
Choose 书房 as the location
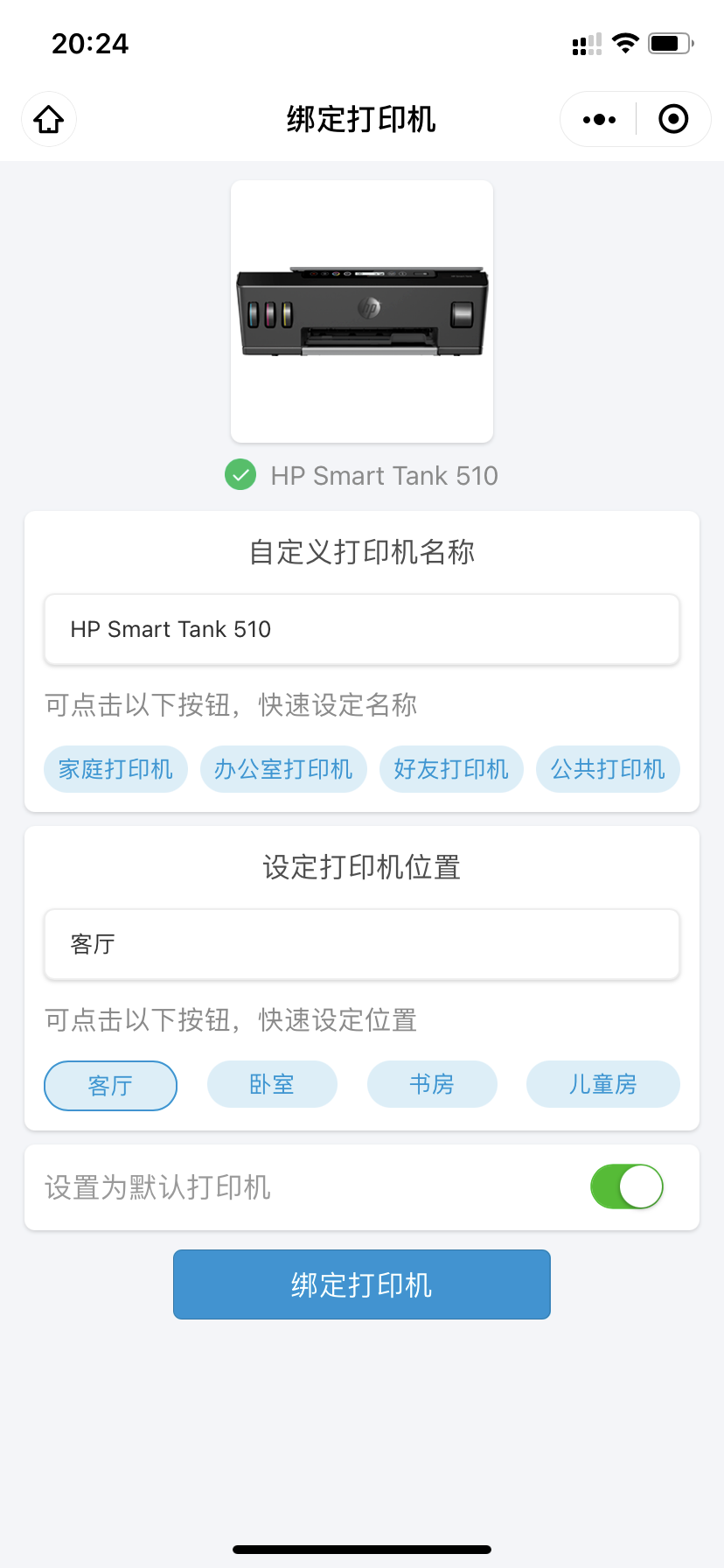coord(432,1084)
